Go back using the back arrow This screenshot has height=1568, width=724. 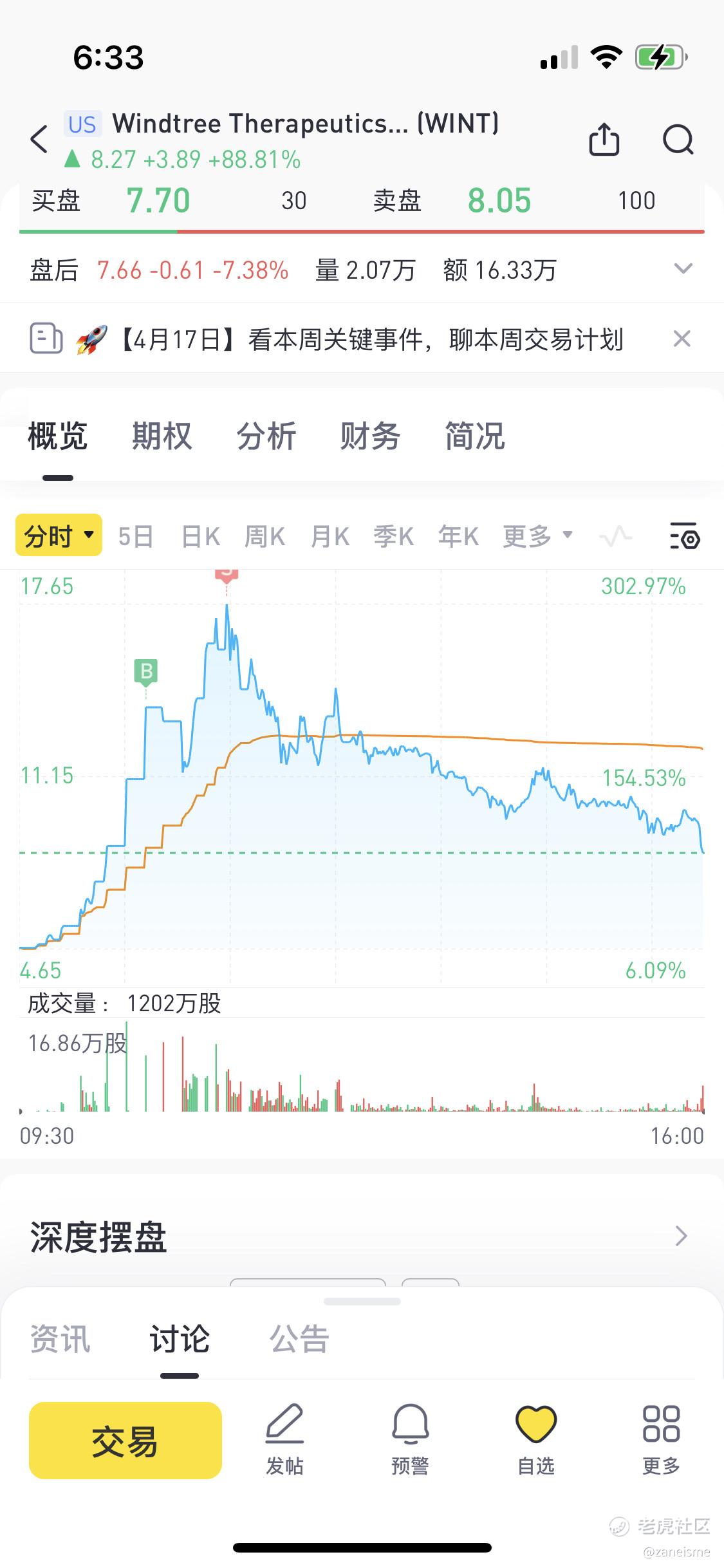pyautogui.click(x=40, y=139)
